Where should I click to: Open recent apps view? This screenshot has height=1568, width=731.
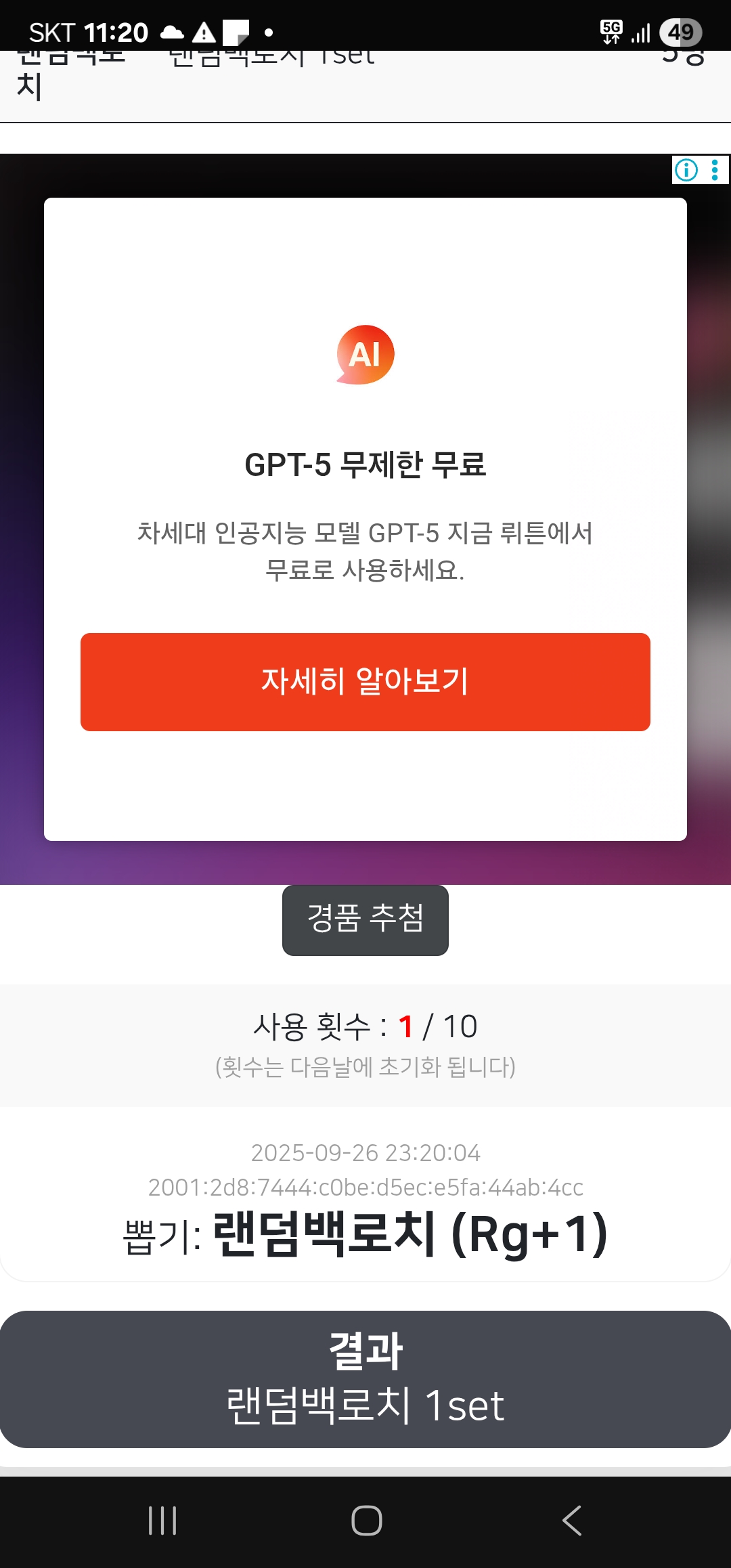pos(162,1521)
